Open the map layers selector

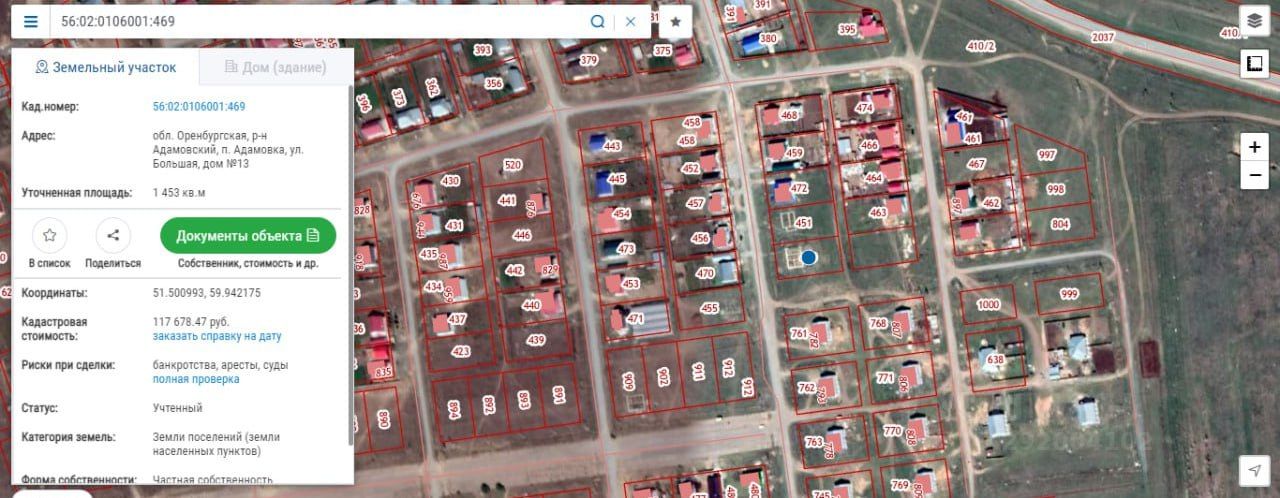(1254, 20)
